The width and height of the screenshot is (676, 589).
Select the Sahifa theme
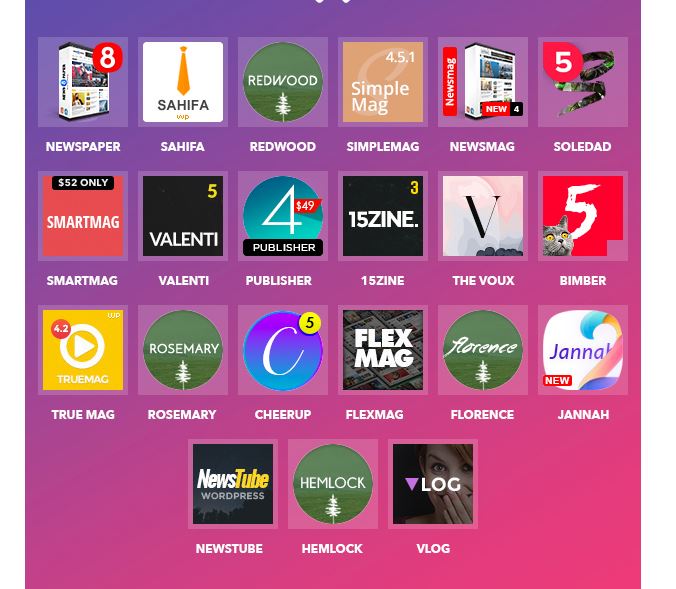(x=183, y=82)
